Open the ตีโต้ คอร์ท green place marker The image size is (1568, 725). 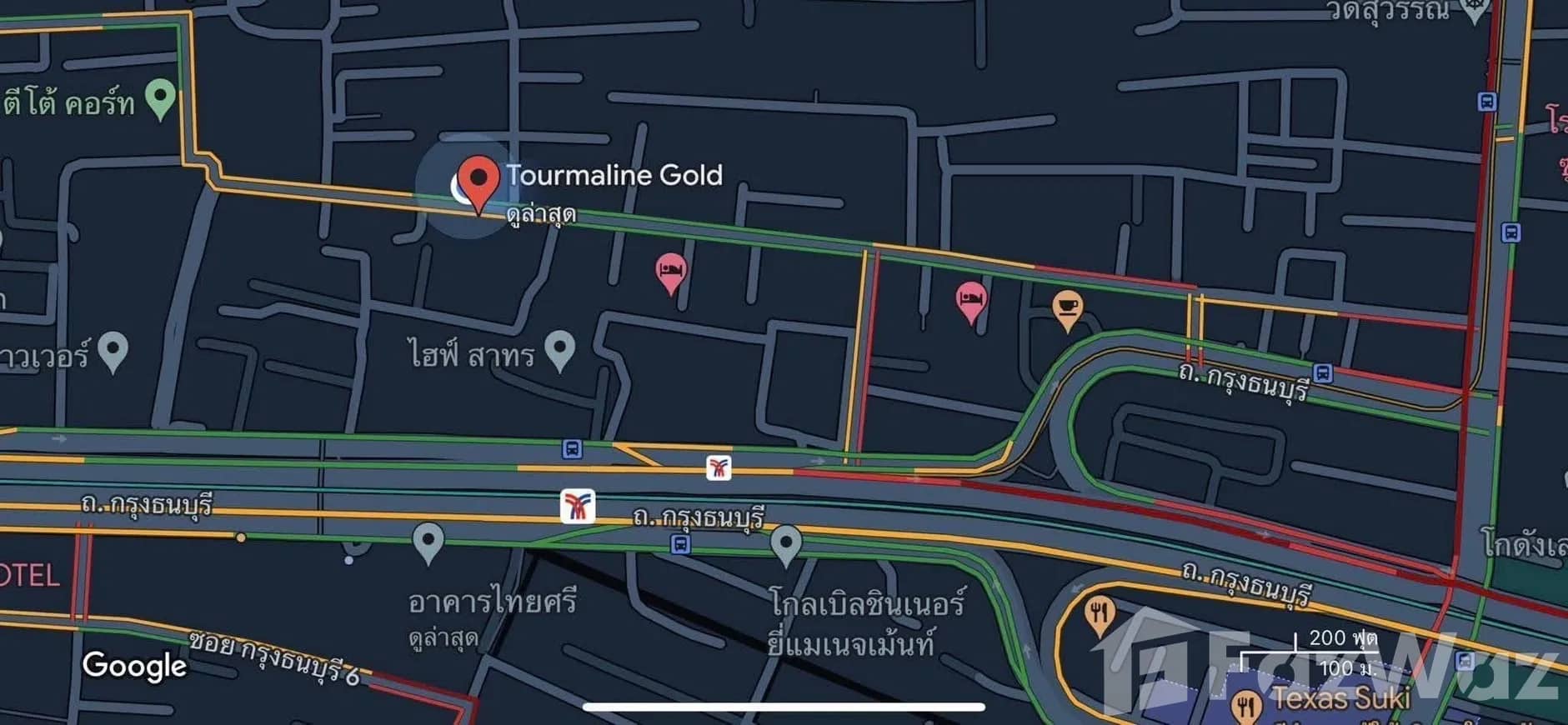(160, 97)
